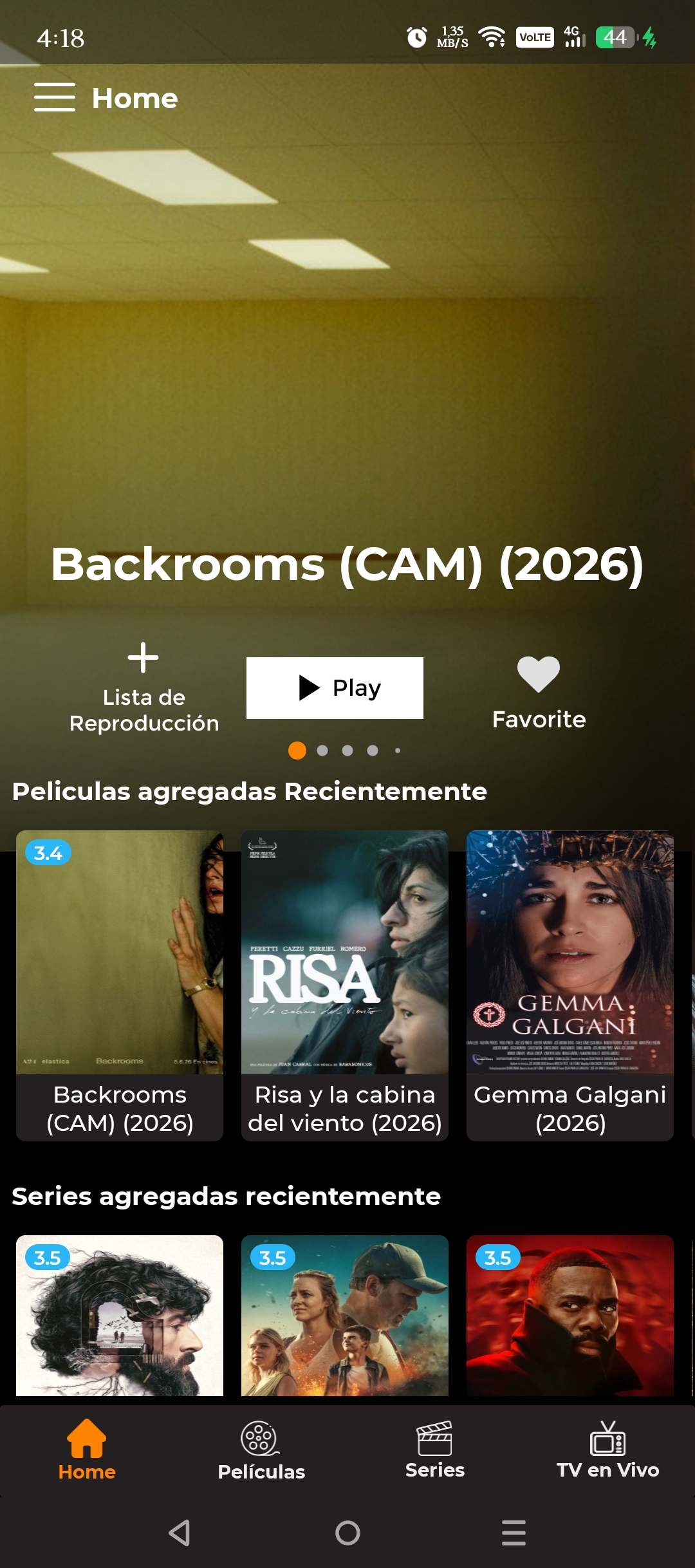Viewport: 695px width, 1568px height.
Task: Open the Gemma Galgani (2026) movie card
Action: 570,985
